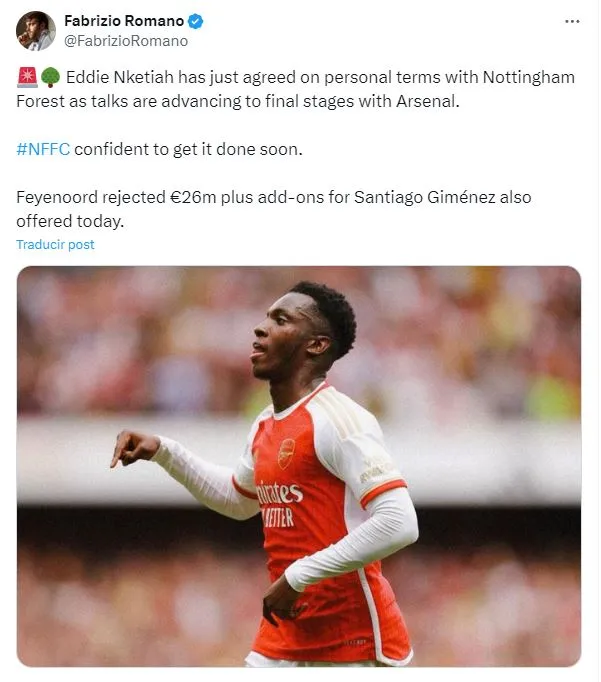
Task: Open the Eddie Nketiah photo
Action: pyautogui.click(x=299, y=466)
